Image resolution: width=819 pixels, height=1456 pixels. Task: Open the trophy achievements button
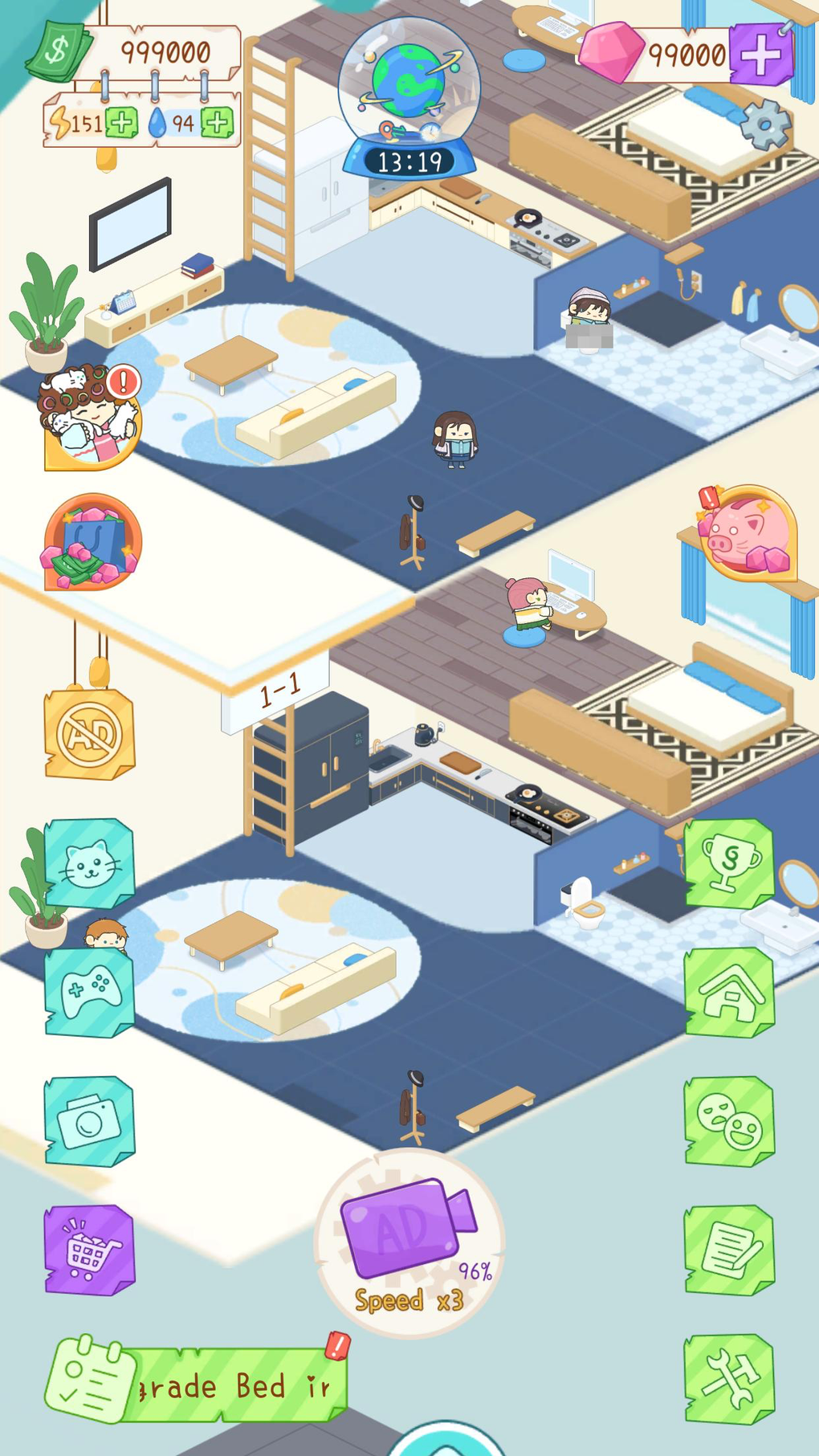click(x=729, y=864)
